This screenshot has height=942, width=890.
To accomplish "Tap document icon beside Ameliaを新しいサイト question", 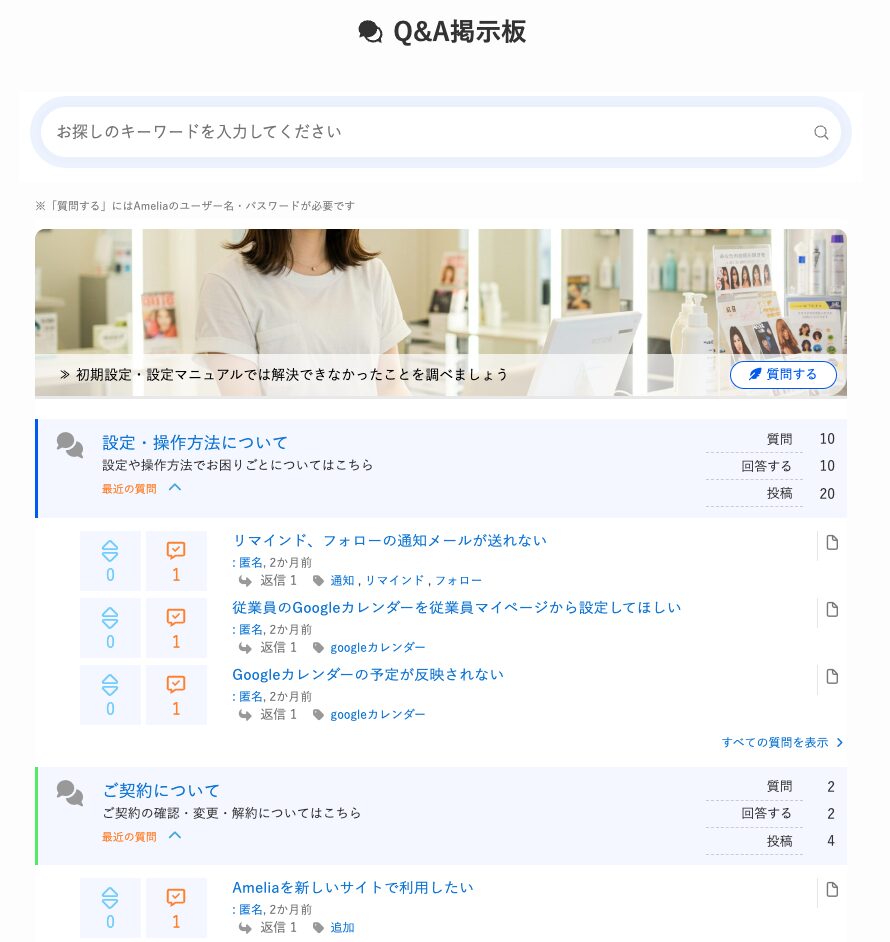I will [832, 890].
